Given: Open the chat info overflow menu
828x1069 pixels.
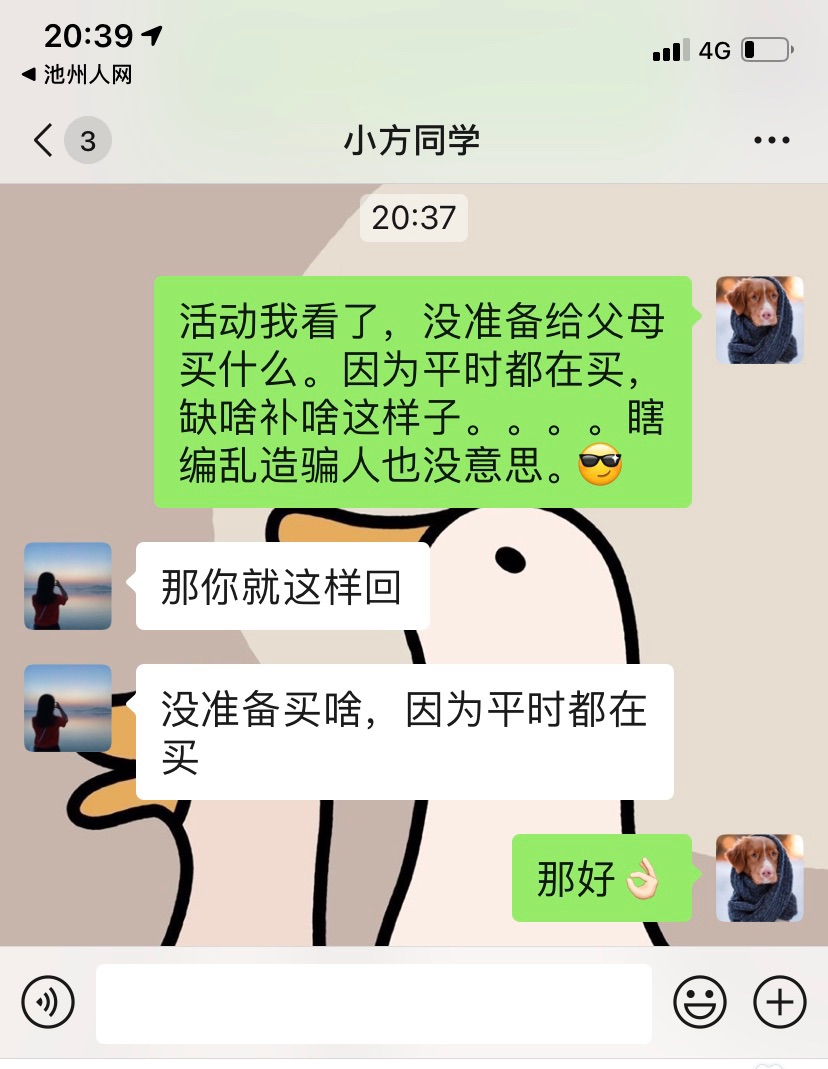Looking at the screenshot, I should 771,141.
